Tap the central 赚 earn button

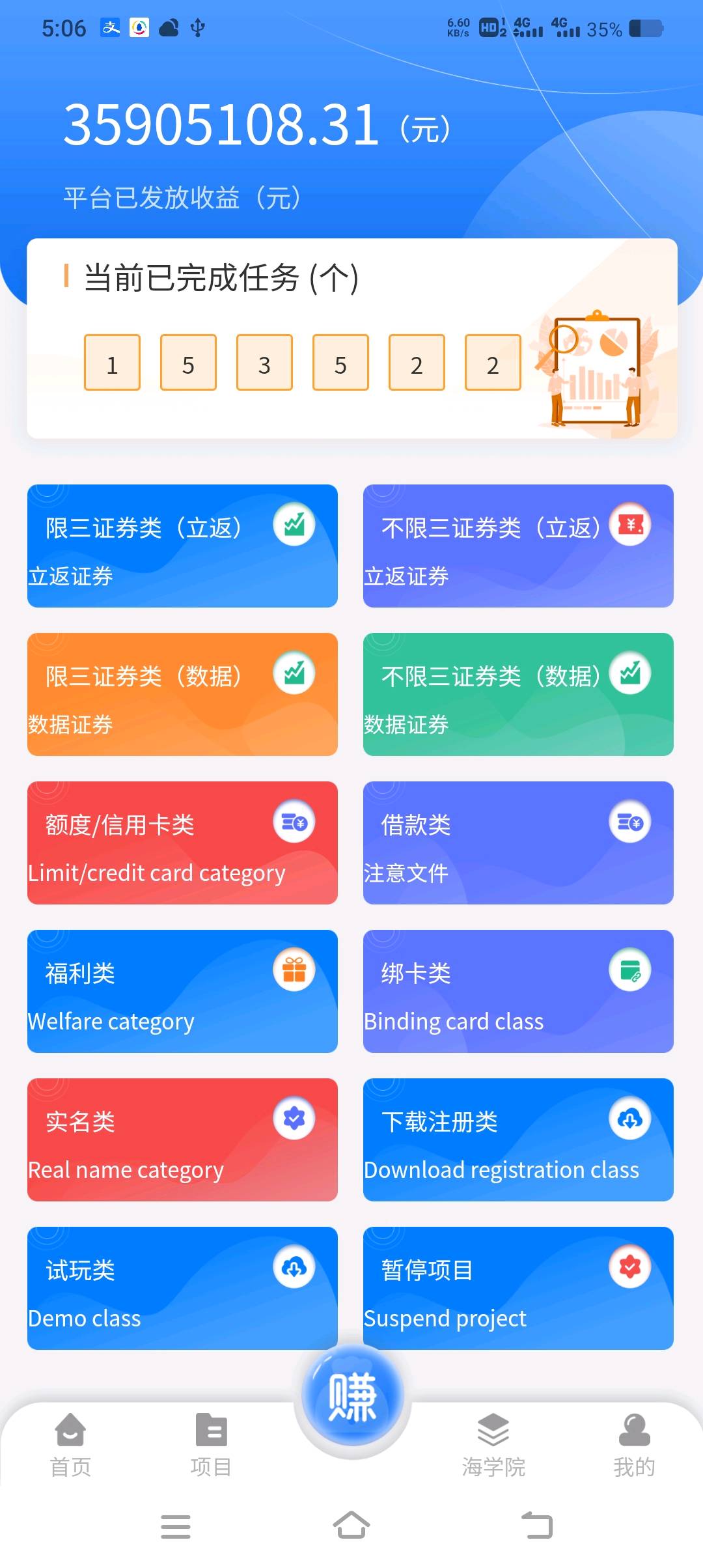click(352, 1395)
